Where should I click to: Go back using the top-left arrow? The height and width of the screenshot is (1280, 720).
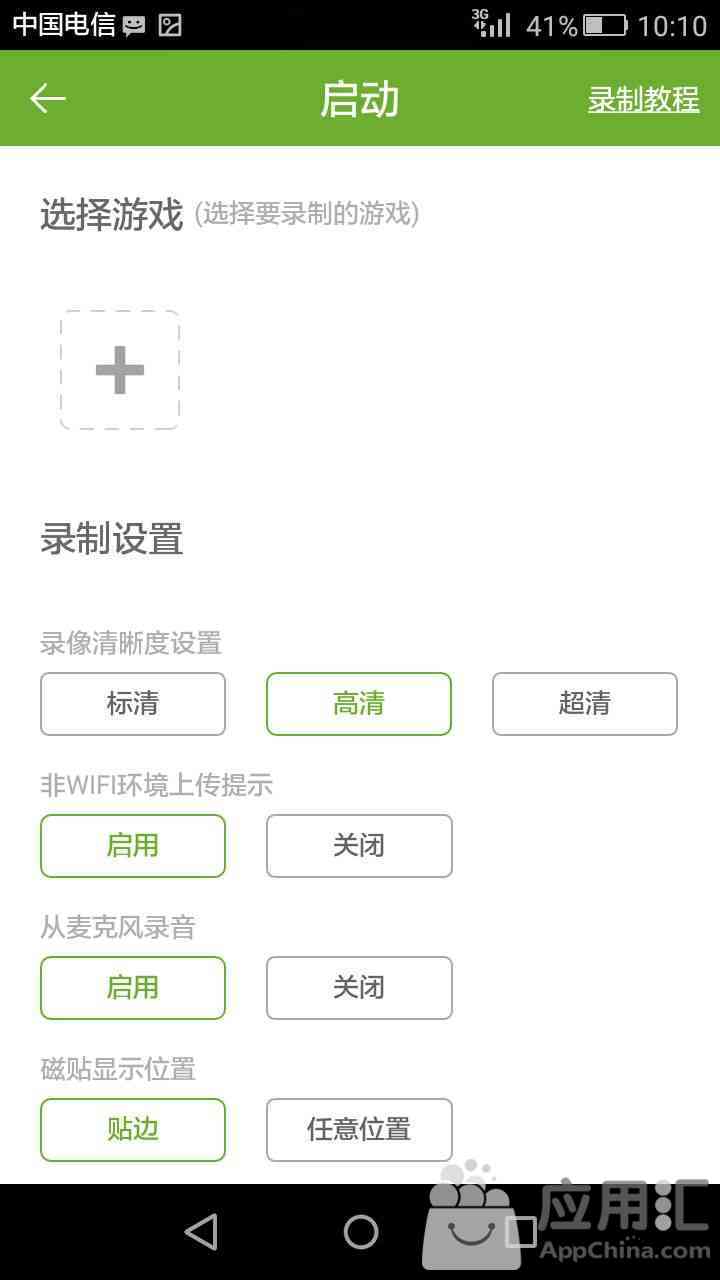pyautogui.click(x=48, y=98)
